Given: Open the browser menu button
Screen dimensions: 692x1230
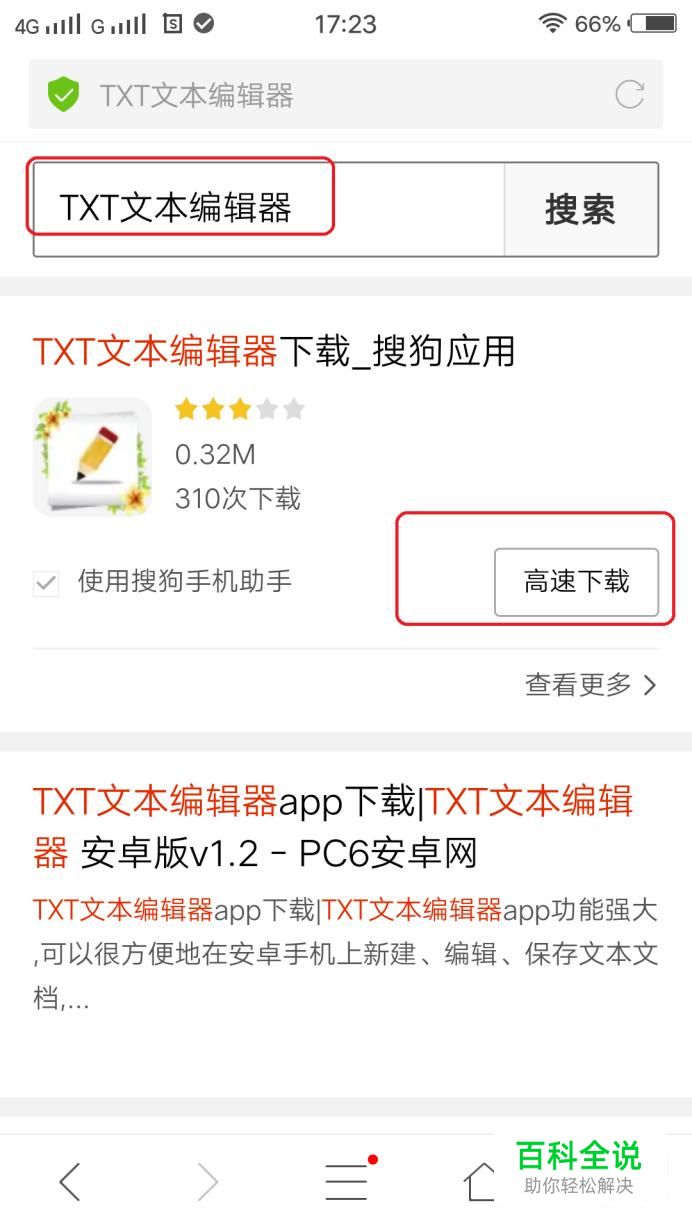Looking at the screenshot, I should point(346,1183).
